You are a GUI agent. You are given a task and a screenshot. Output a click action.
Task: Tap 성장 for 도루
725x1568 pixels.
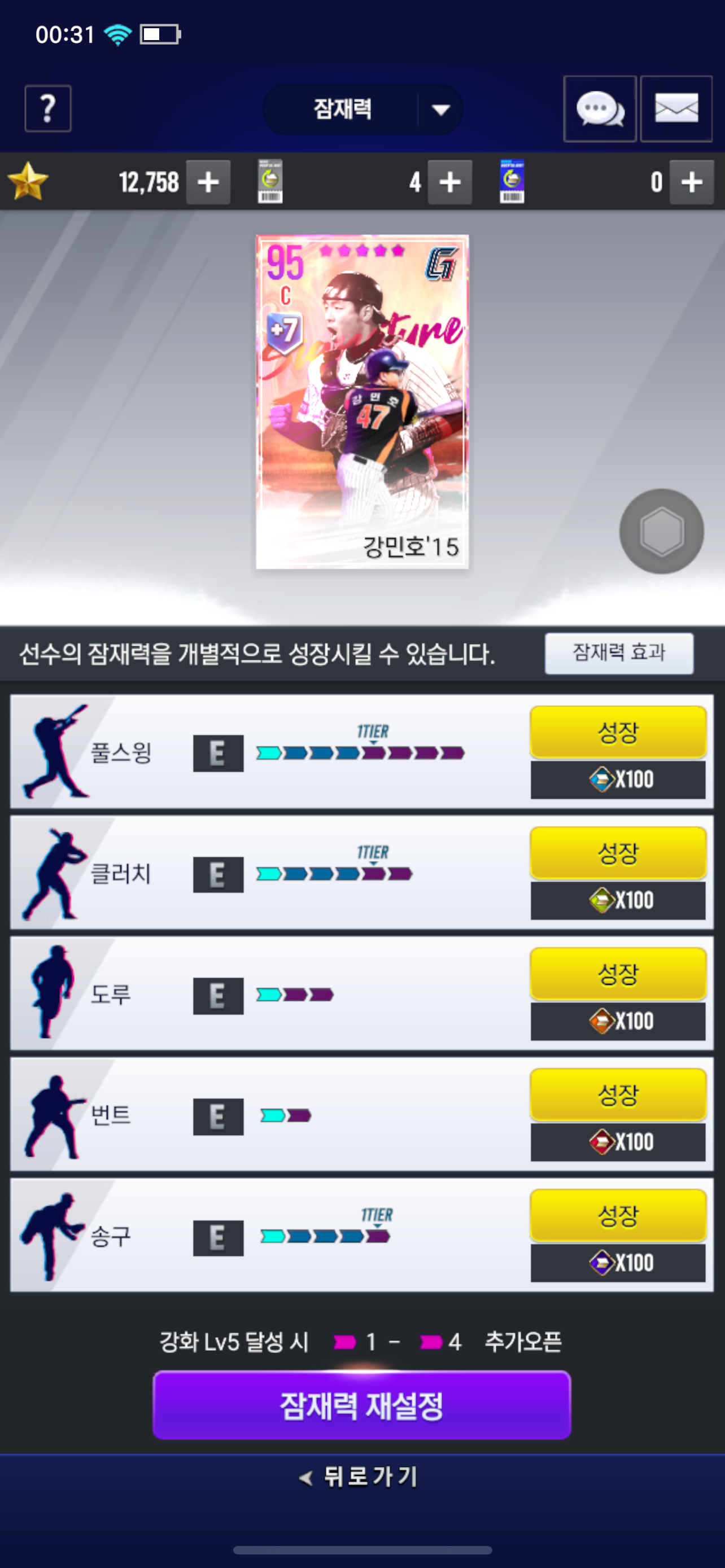point(618,974)
